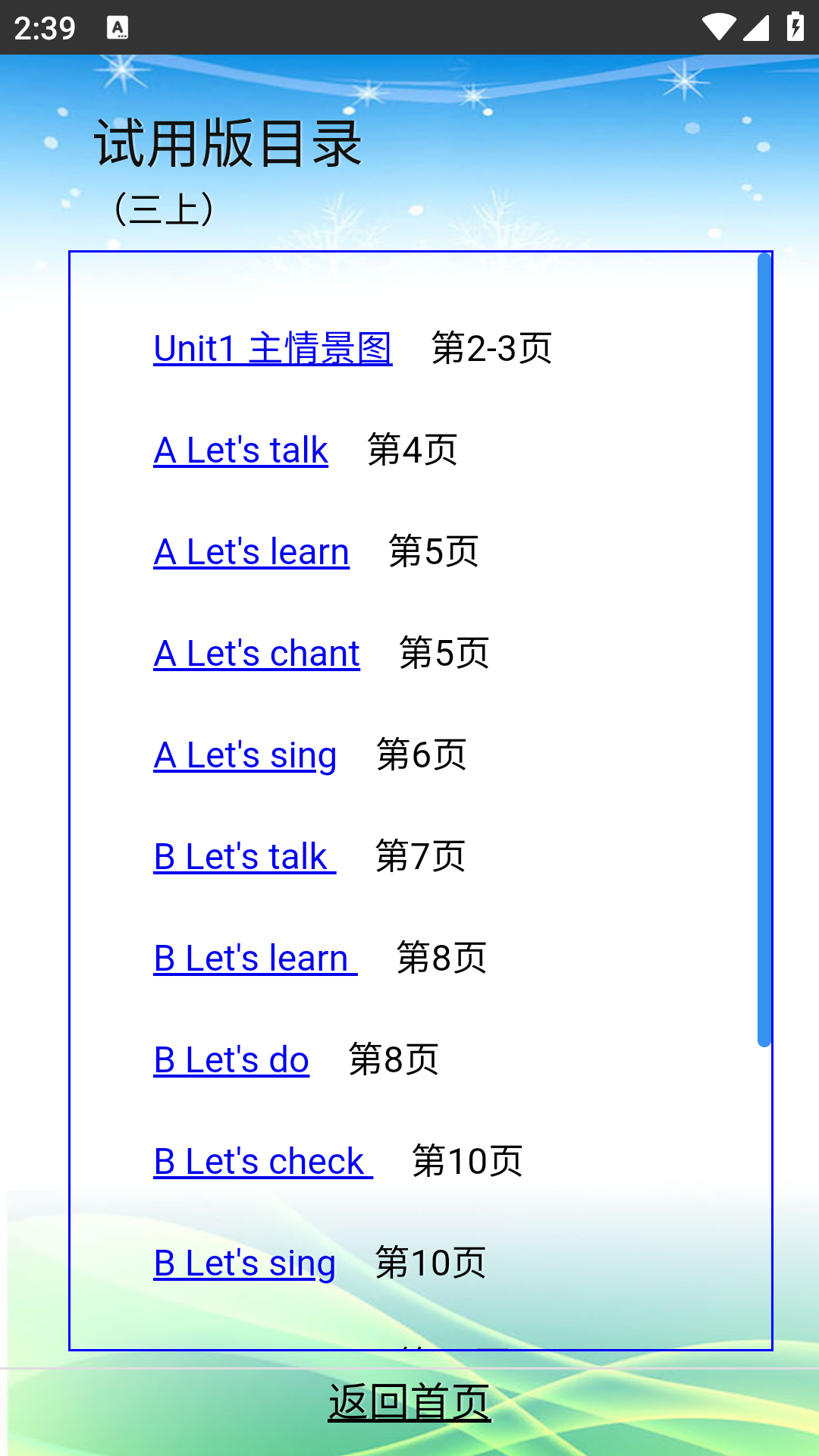Go to B Let's do
819x1456 pixels.
pyautogui.click(x=231, y=1060)
